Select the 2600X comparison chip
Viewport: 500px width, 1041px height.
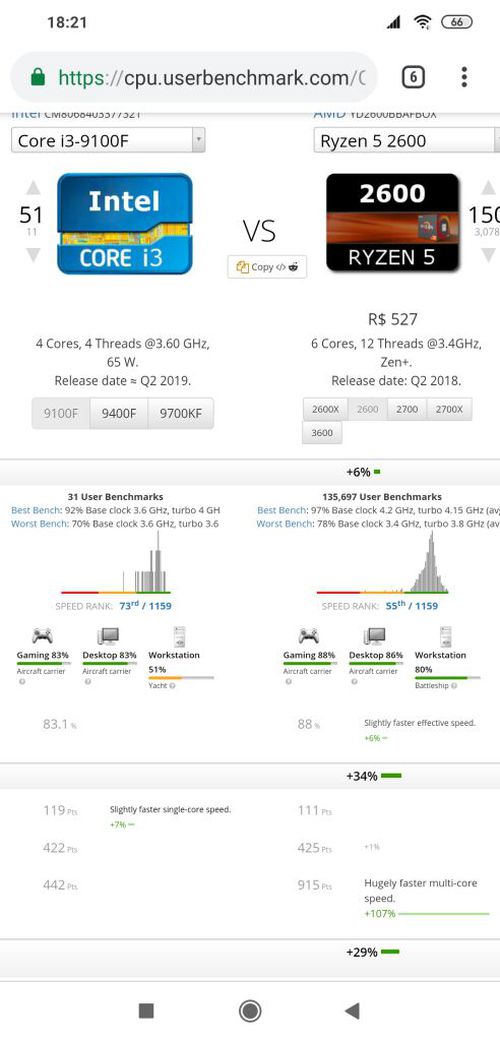point(325,409)
